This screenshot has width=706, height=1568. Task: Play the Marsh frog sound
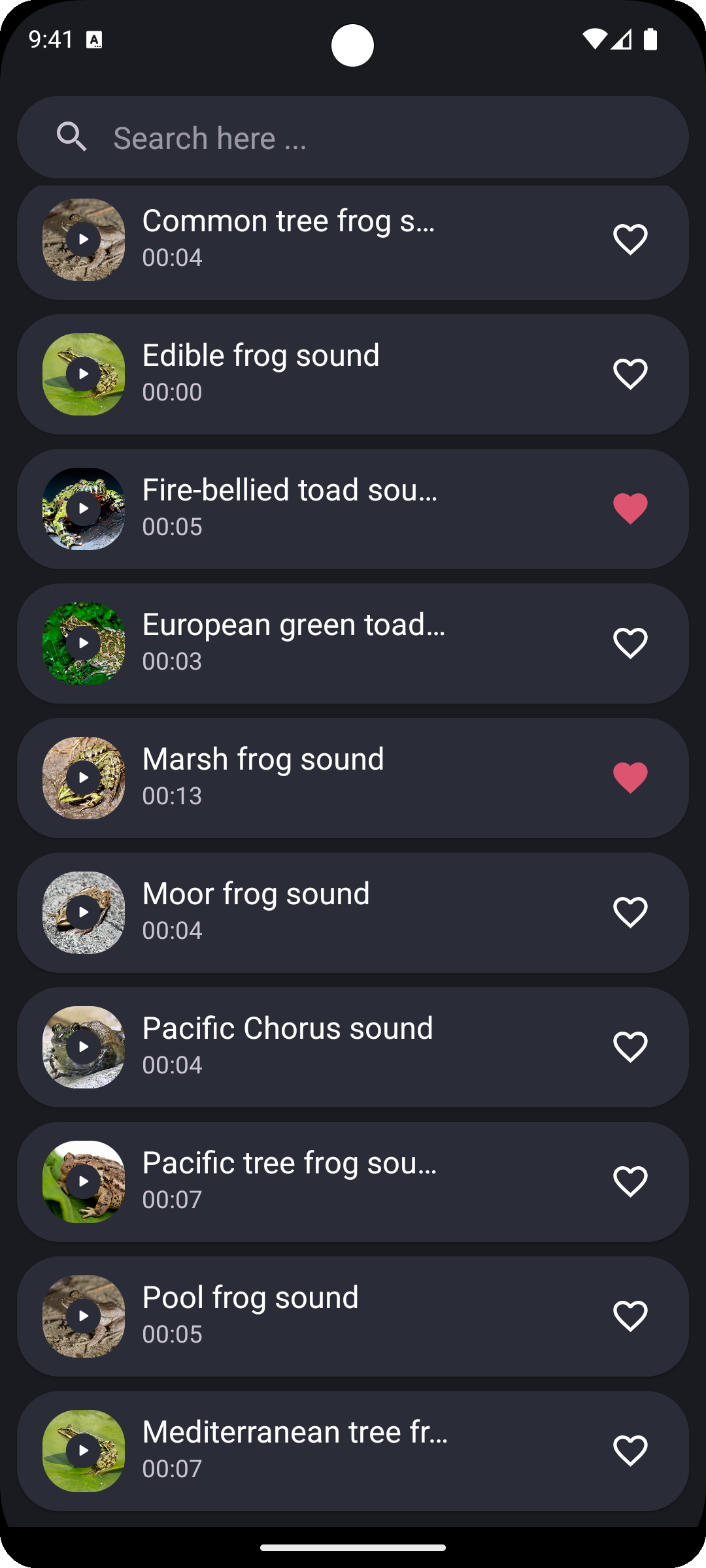tap(84, 778)
